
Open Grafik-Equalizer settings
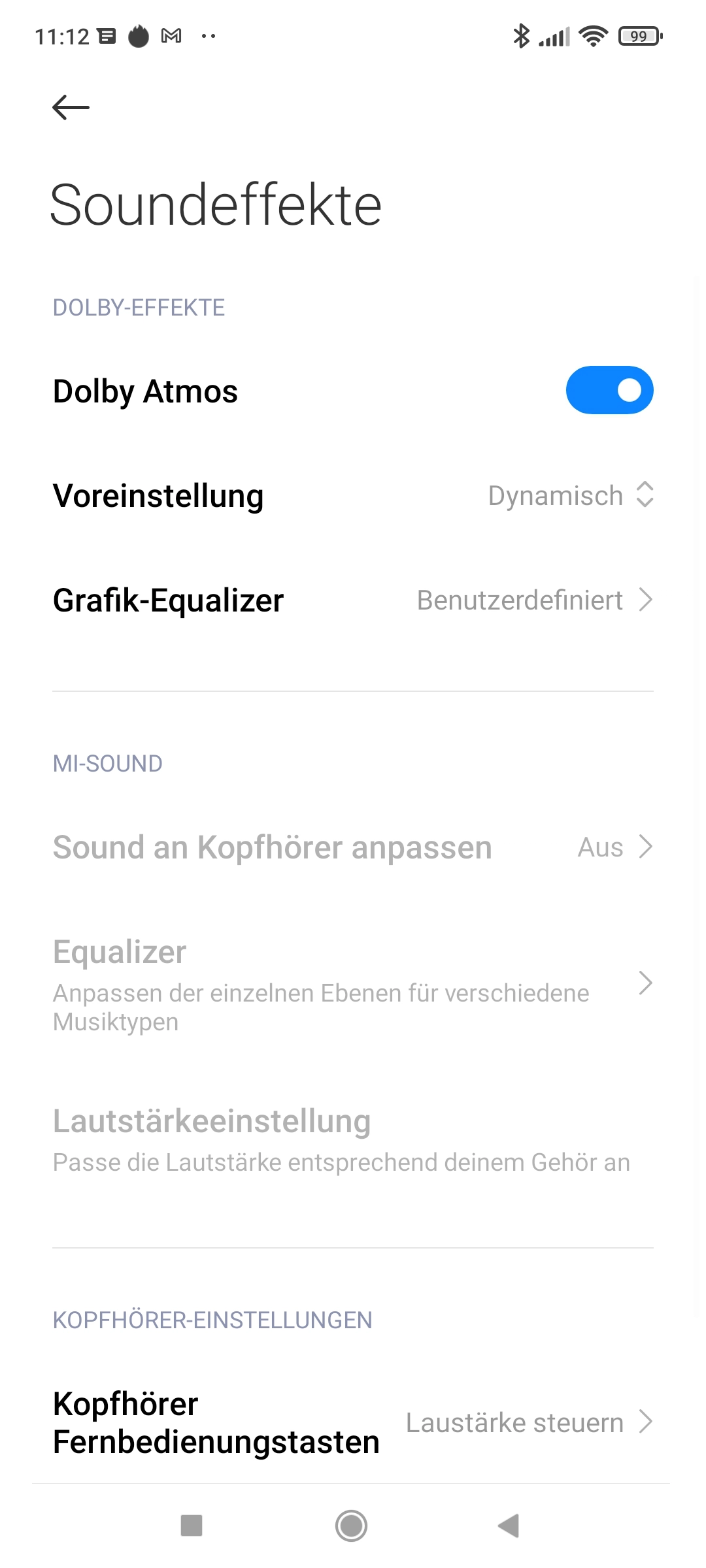click(x=353, y=600)
